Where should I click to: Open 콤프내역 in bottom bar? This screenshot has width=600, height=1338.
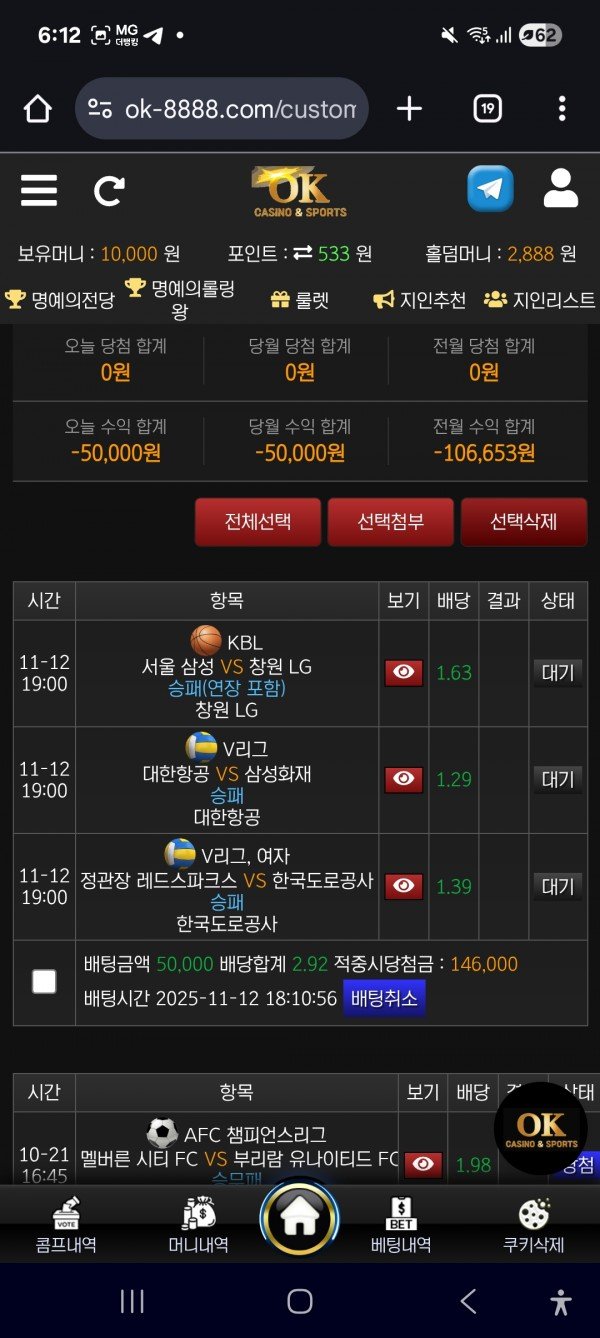(66, 1225)
